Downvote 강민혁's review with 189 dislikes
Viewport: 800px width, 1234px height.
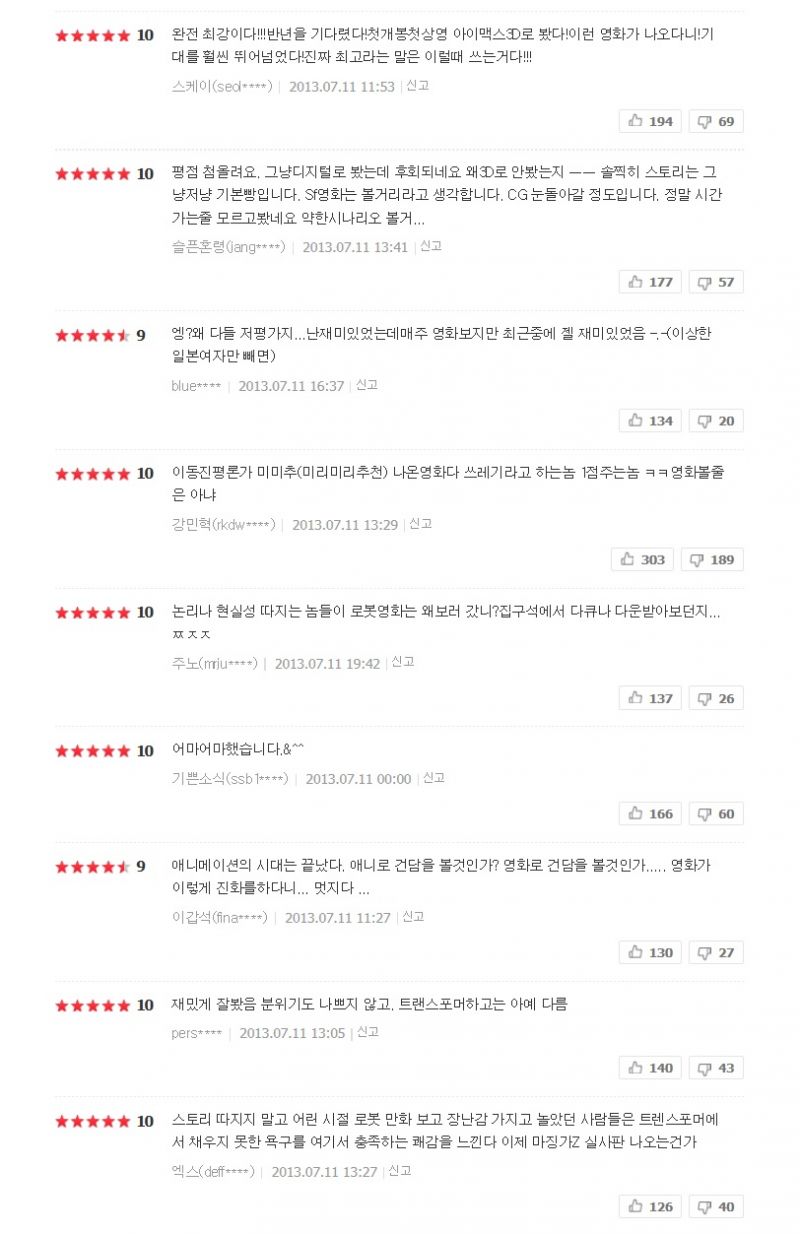[x=712, y=560]
